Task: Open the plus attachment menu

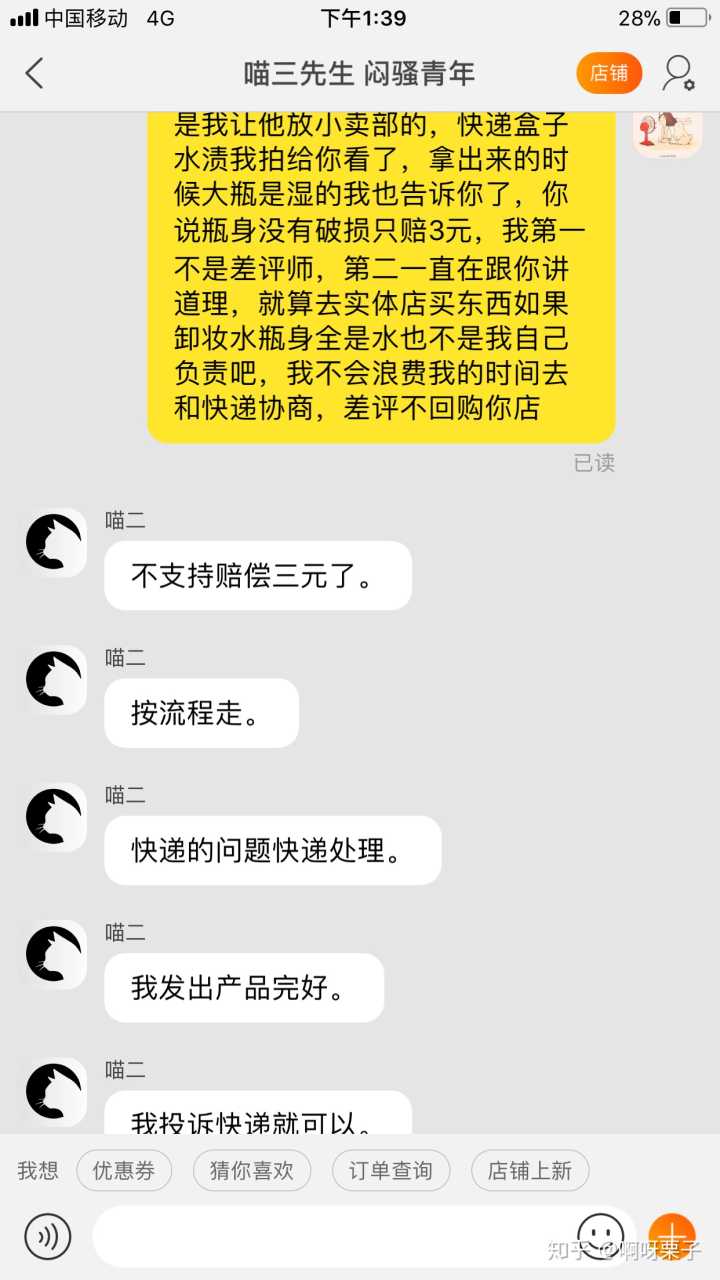Action: pyautogui.click(x=672, y=1236)
